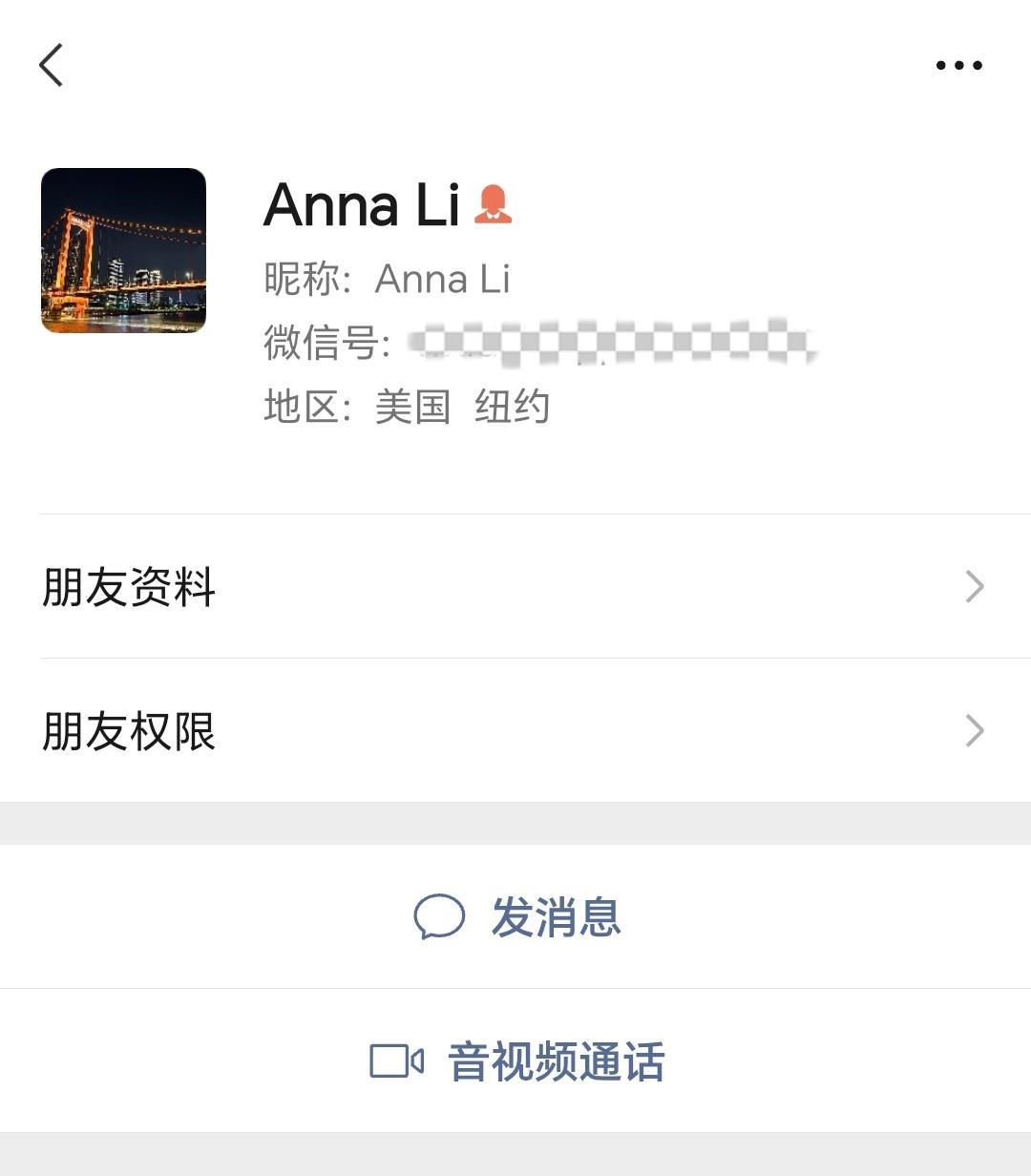1031x1176 pixels.
Task: Start a chat with 发消息
Action: coord(558,919)
